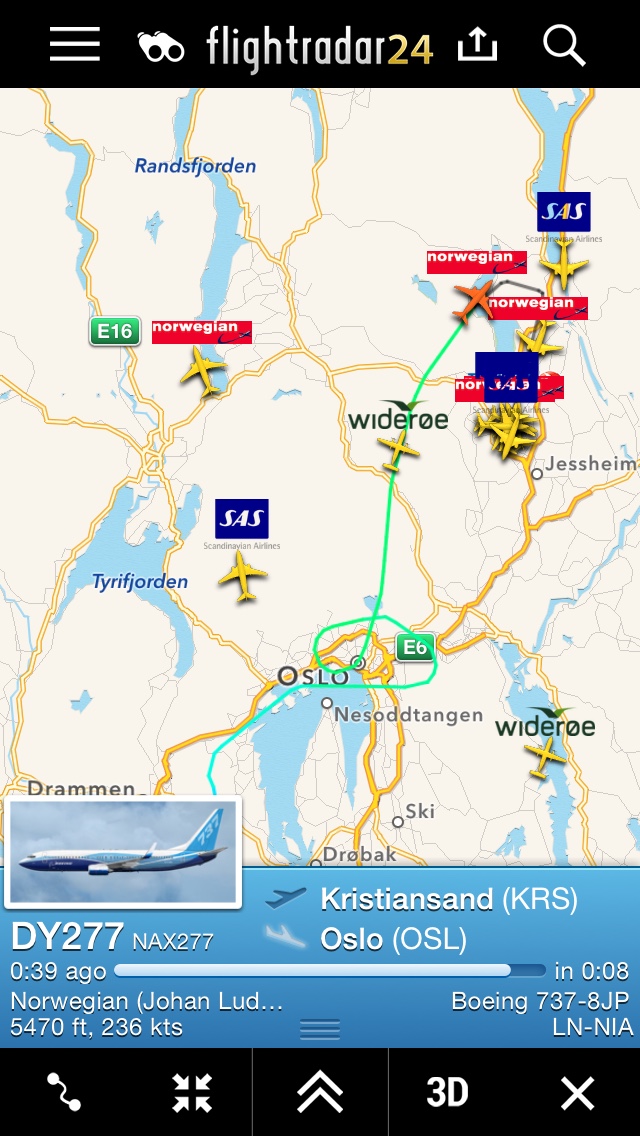
Task: Open the aircraft photo thumbnail
Action: pyautogui.click(x=124, y=852)
